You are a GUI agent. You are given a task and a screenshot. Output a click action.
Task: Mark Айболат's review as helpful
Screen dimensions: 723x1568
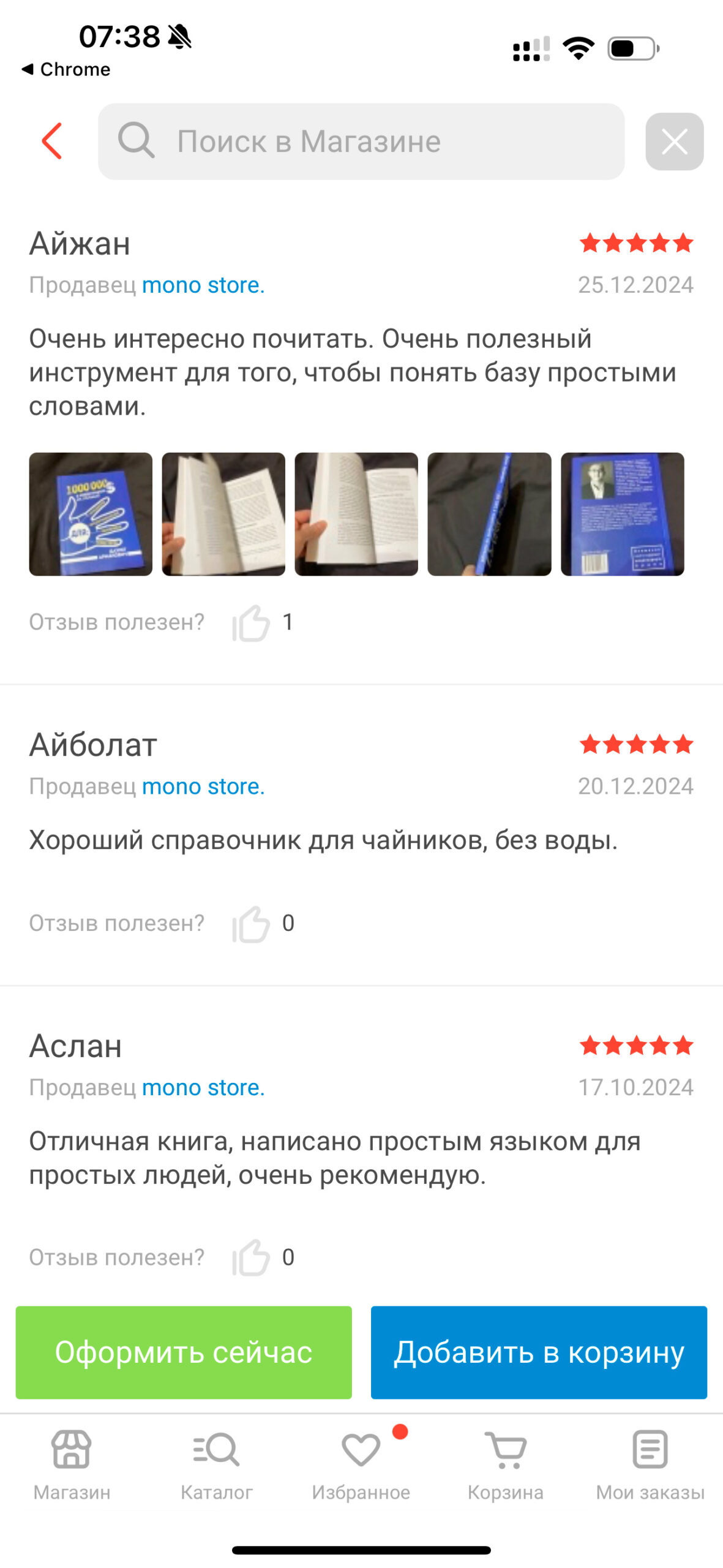pos(250,923)
